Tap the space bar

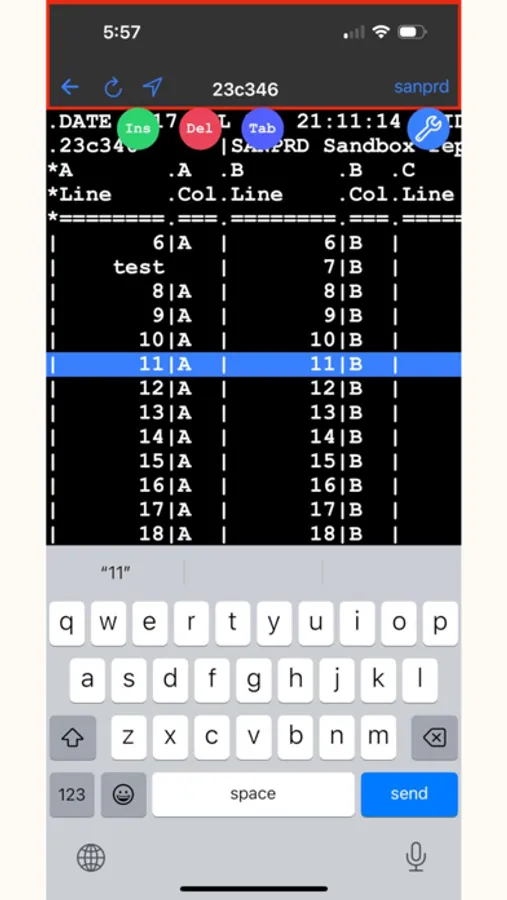pos(253,794)
